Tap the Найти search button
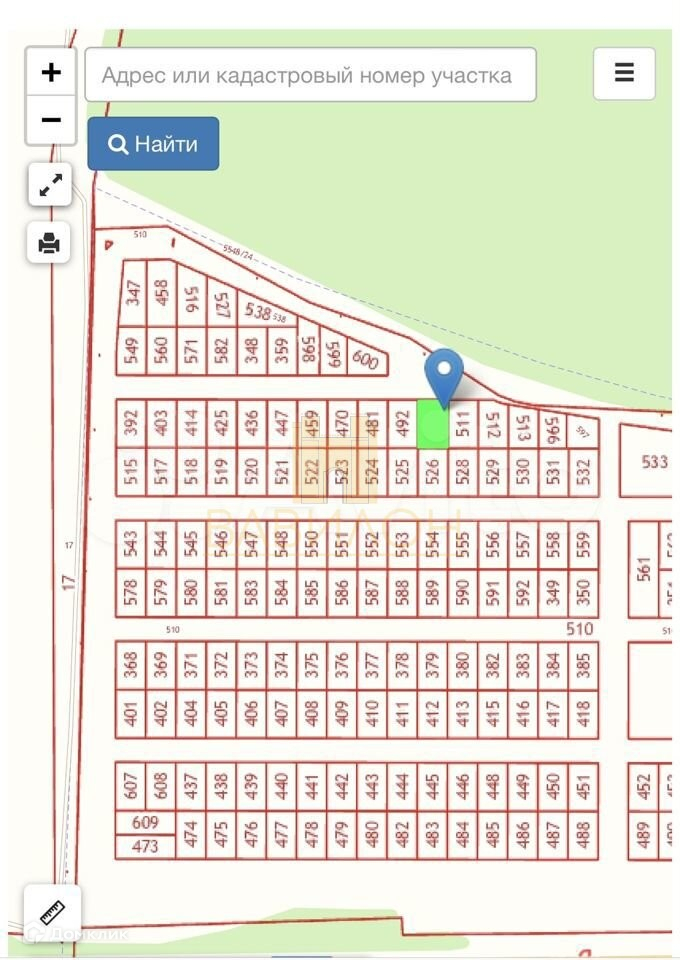 [153, 144]
